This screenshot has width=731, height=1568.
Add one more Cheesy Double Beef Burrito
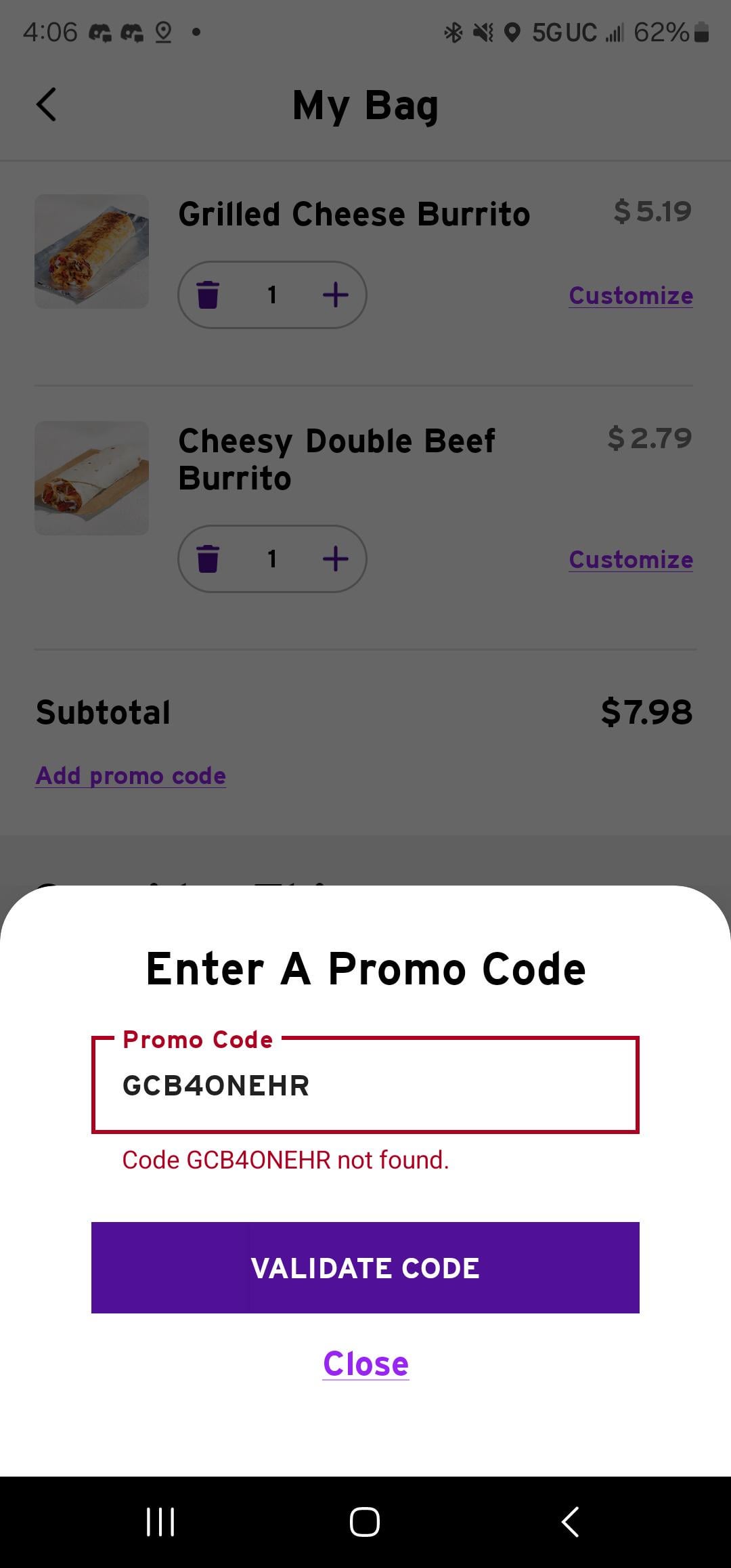pyautogui.click(x=336, y=559)
